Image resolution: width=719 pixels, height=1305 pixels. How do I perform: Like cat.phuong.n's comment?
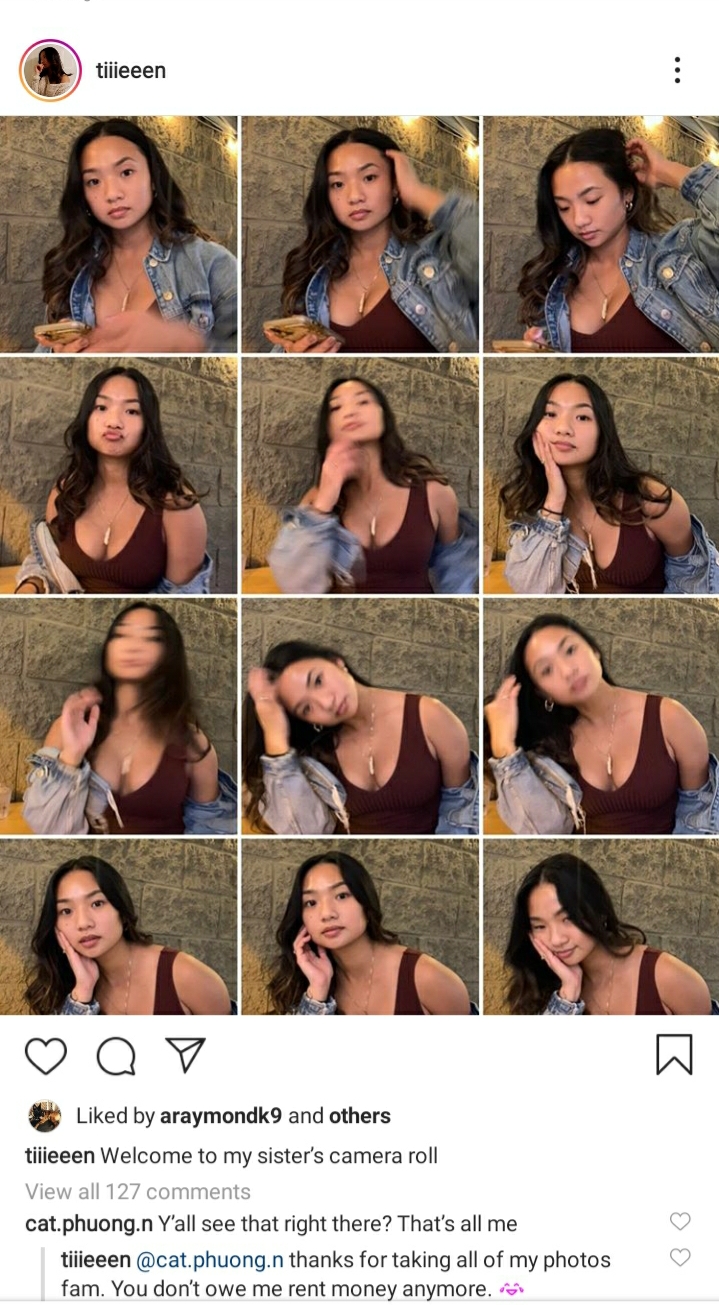click(680, 1221)
